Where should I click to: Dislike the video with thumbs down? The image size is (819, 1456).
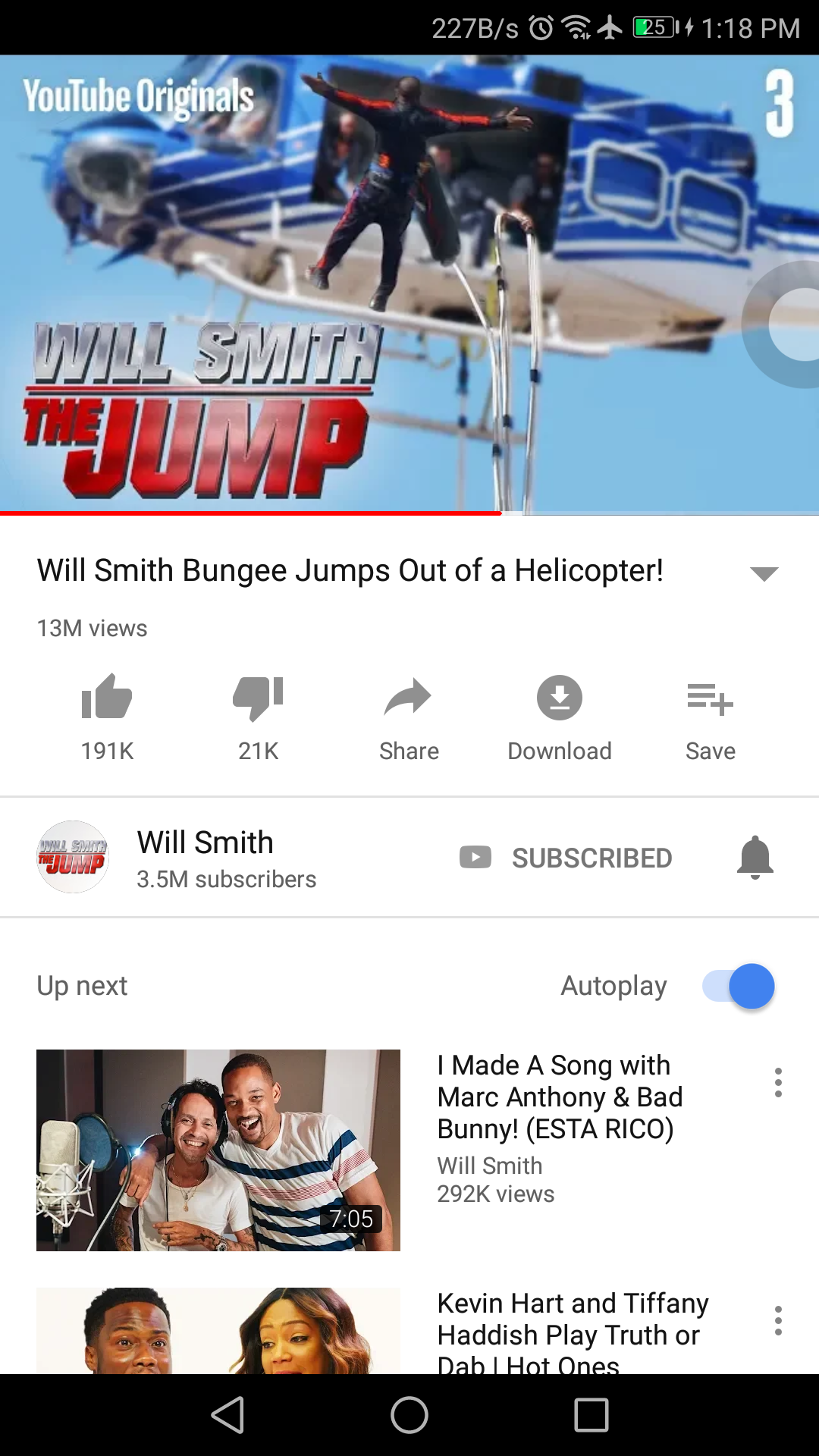tap(258, 698)
